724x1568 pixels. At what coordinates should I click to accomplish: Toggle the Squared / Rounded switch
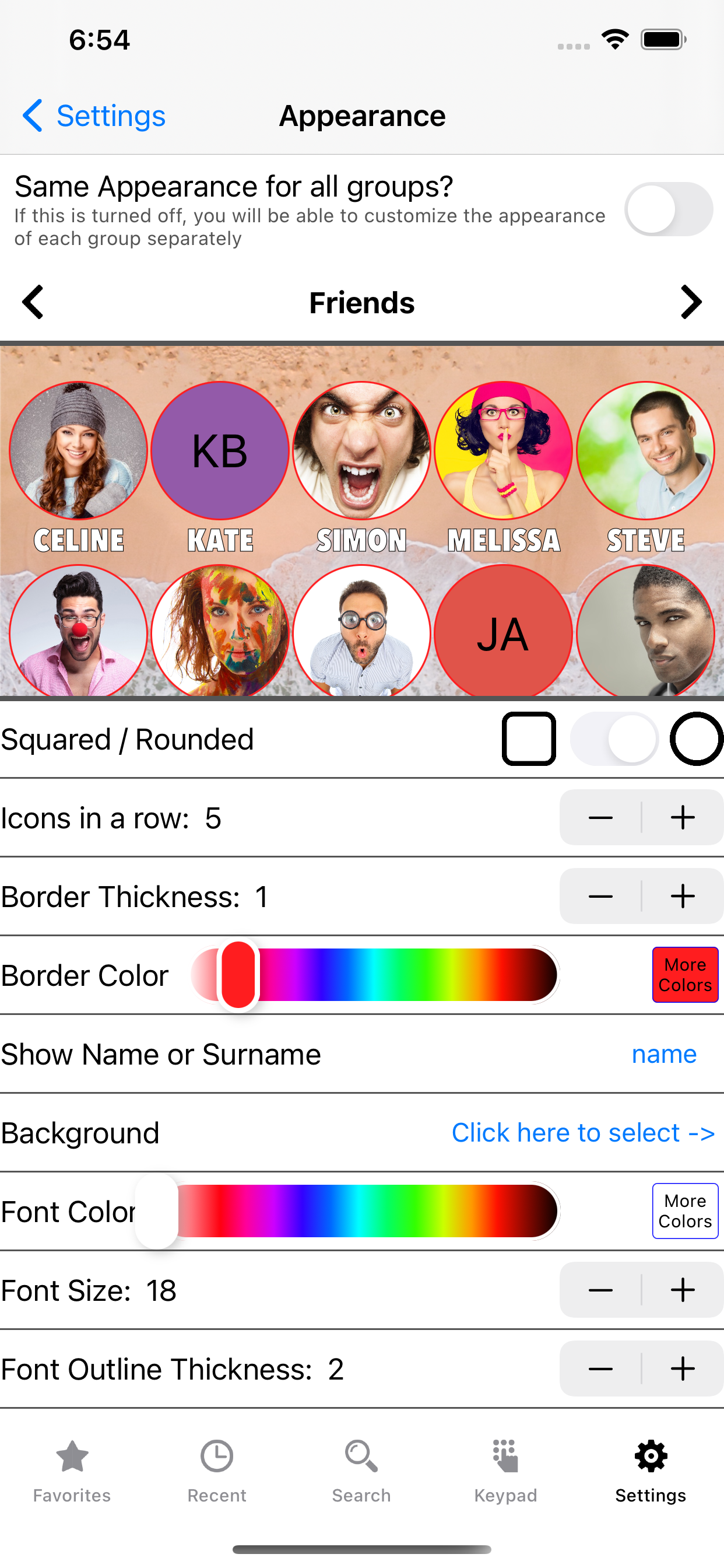tap(614, 739)
